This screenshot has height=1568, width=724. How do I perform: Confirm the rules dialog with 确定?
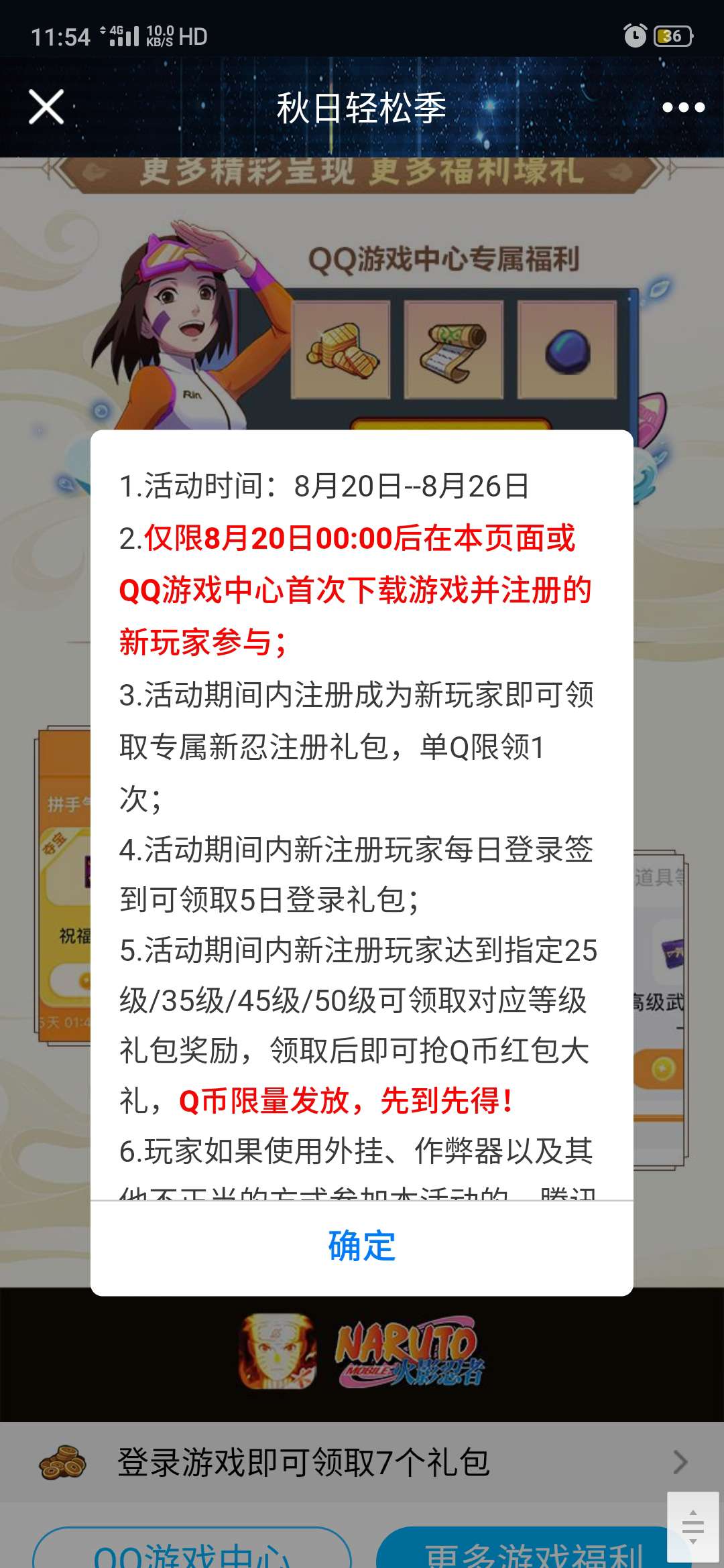(362, 1246)
